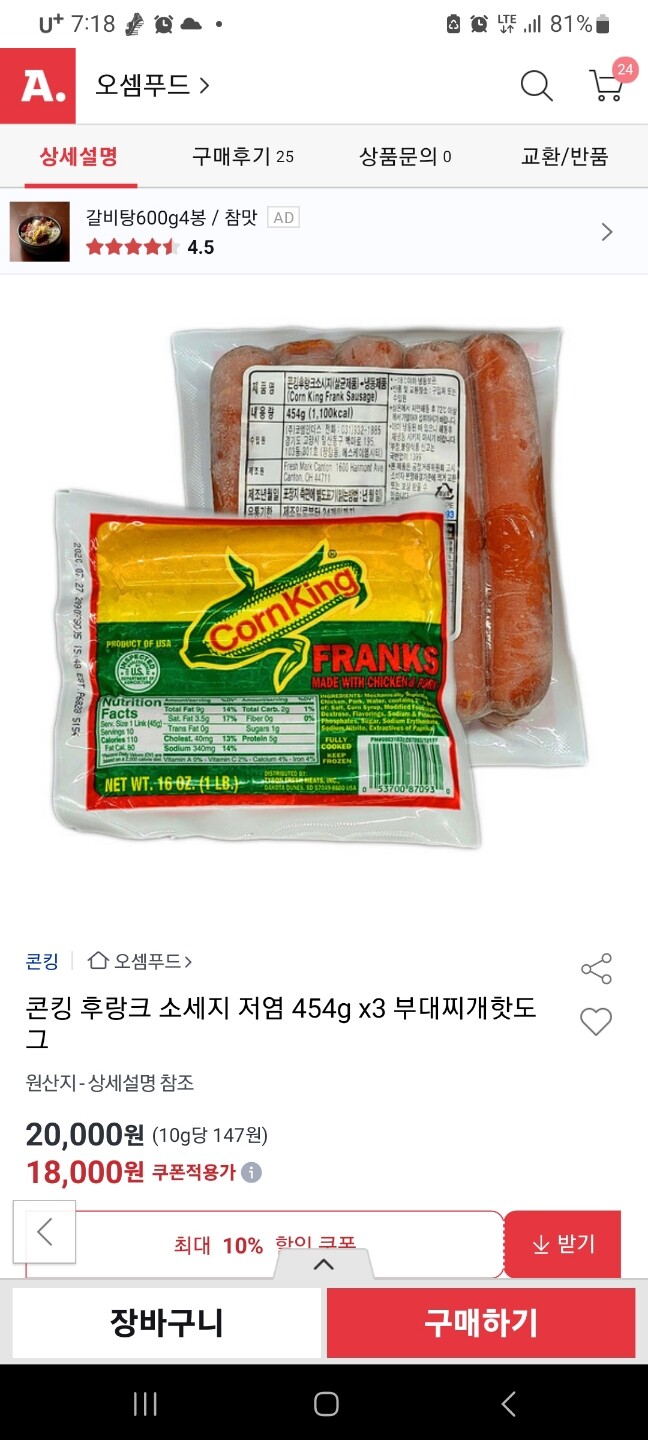Expand the bottom purchase options panel
The width and height of the screenshot is (648, 1440).
[323, 1264]
